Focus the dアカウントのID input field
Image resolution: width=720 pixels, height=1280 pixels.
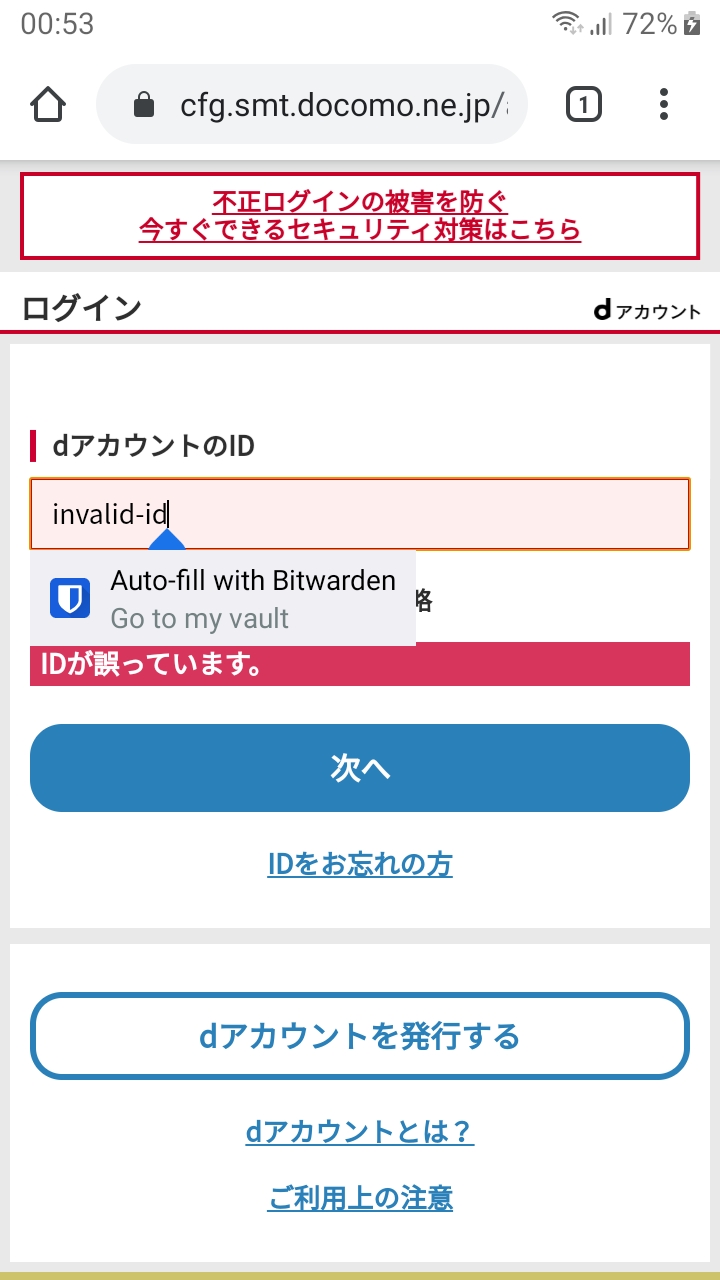(360, 514)
